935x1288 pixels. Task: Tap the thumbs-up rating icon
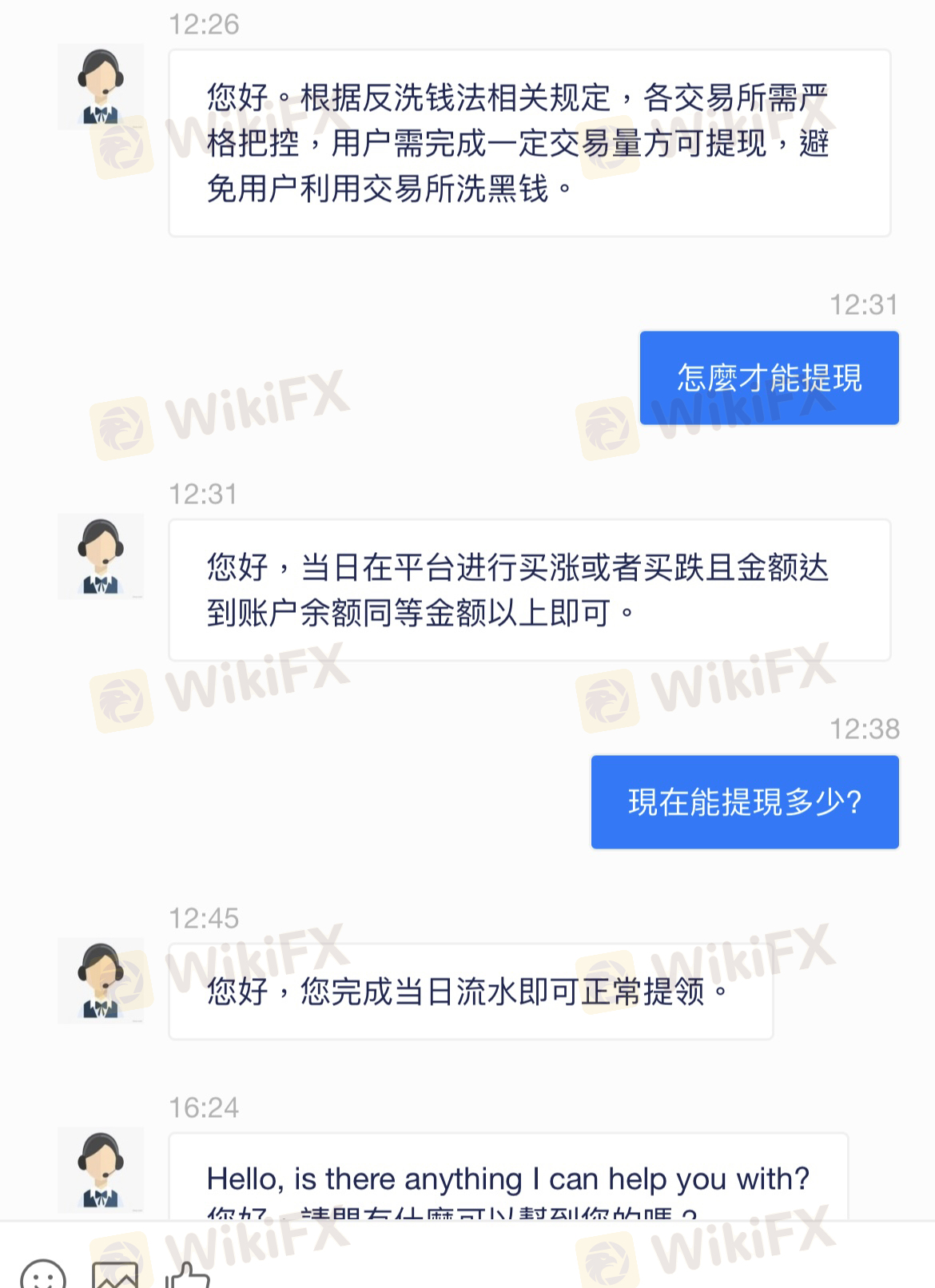click(187, 1274)
